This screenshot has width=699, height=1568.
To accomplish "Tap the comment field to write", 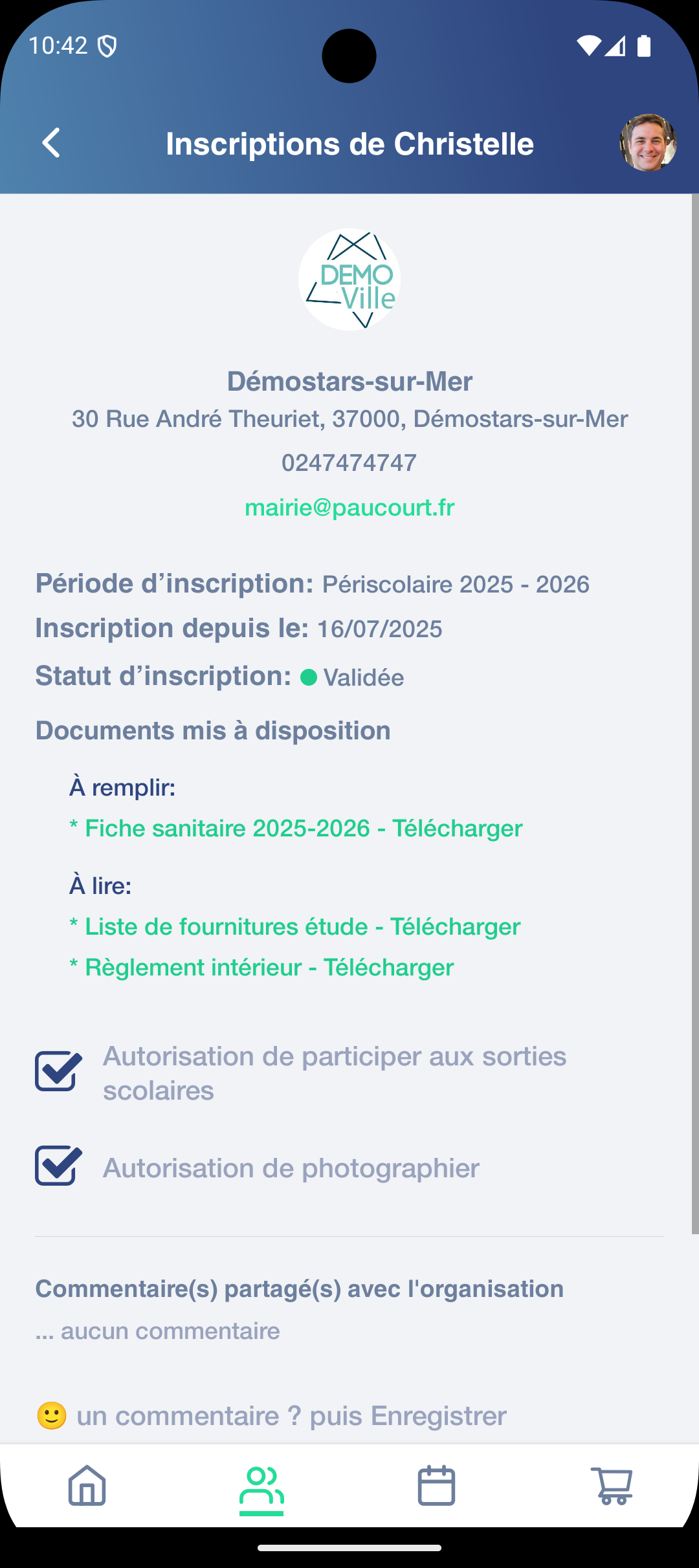I will [291, 1416].
